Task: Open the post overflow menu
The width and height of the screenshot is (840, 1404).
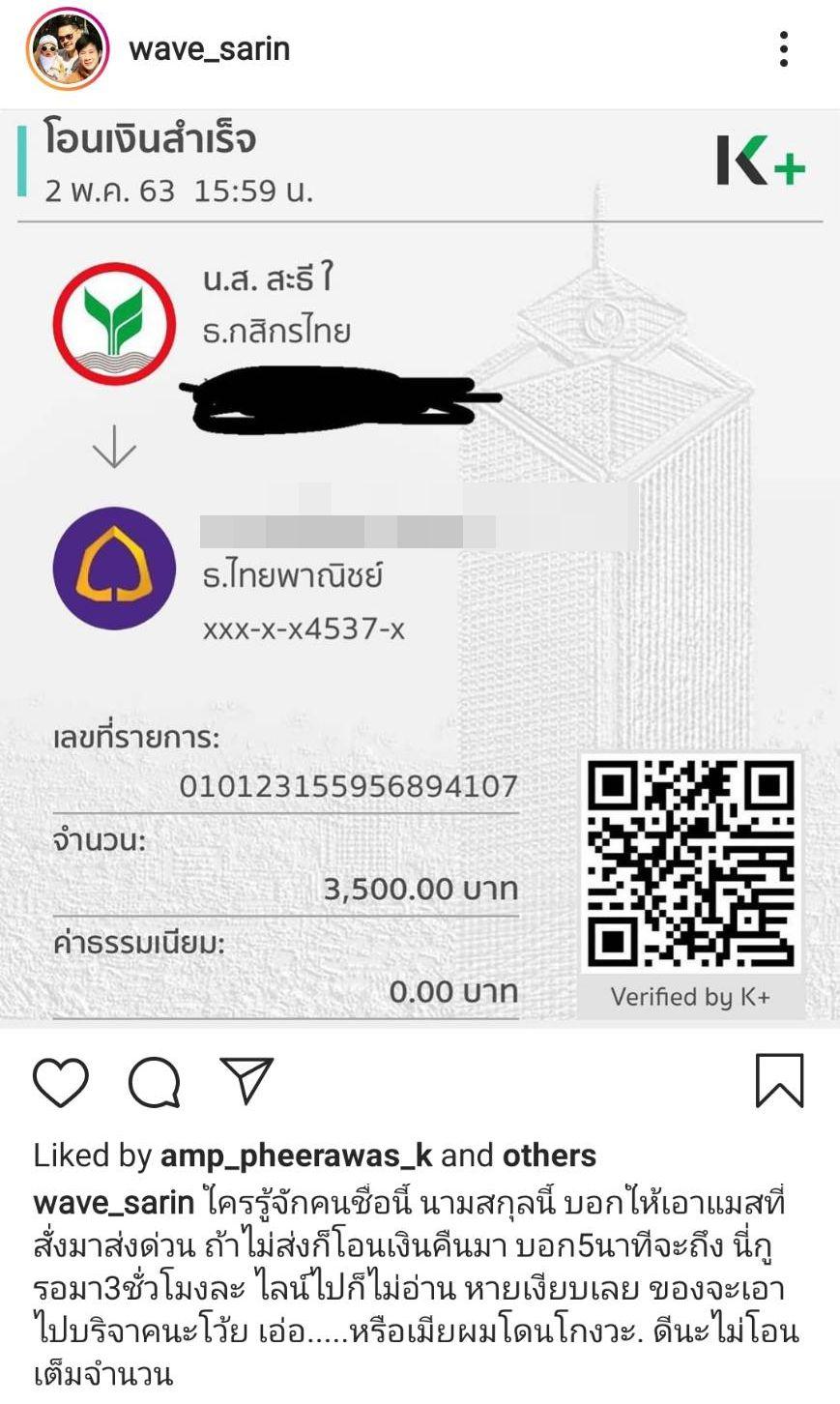Action: tap(784, 49)
